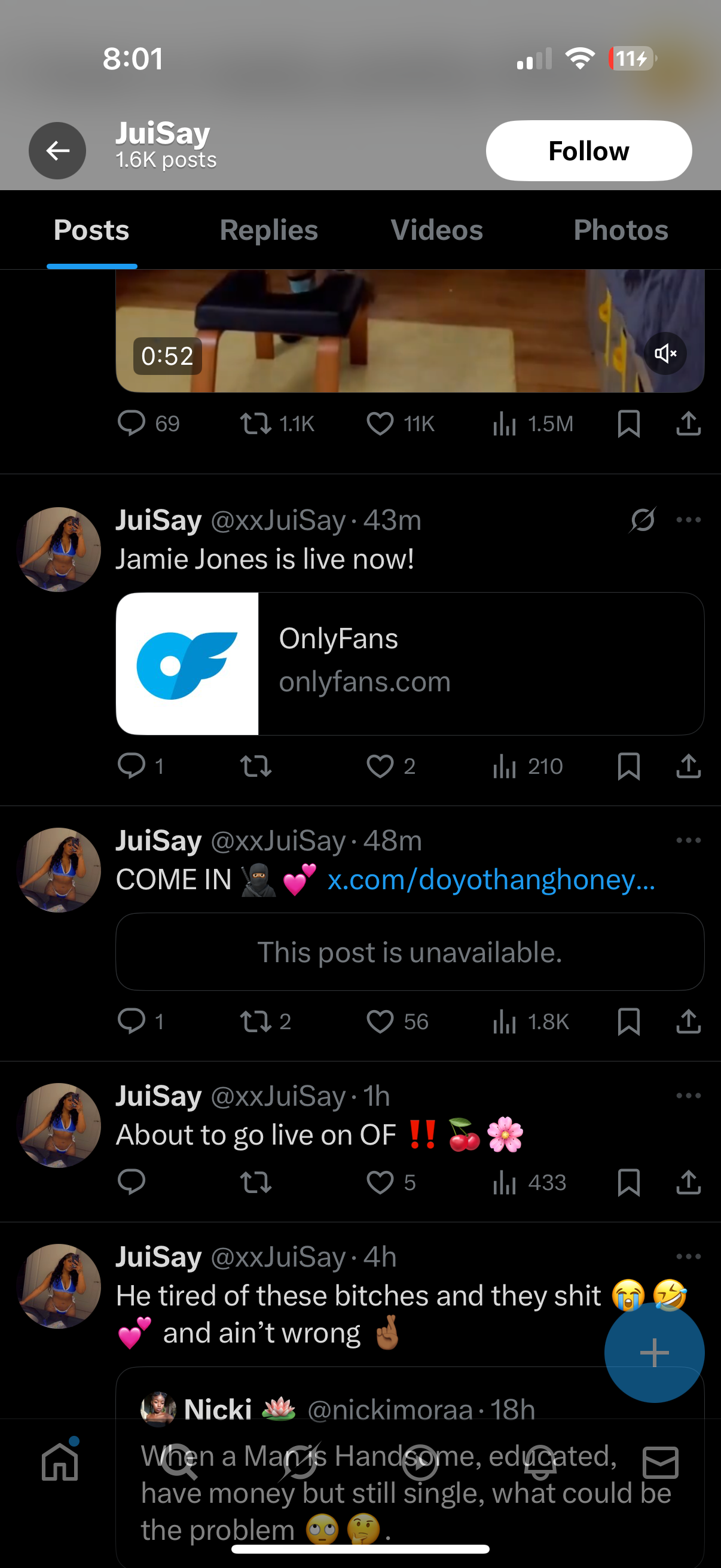Switch to the Replies tab
The image size is (721, 1568).
tap(268, 230)
